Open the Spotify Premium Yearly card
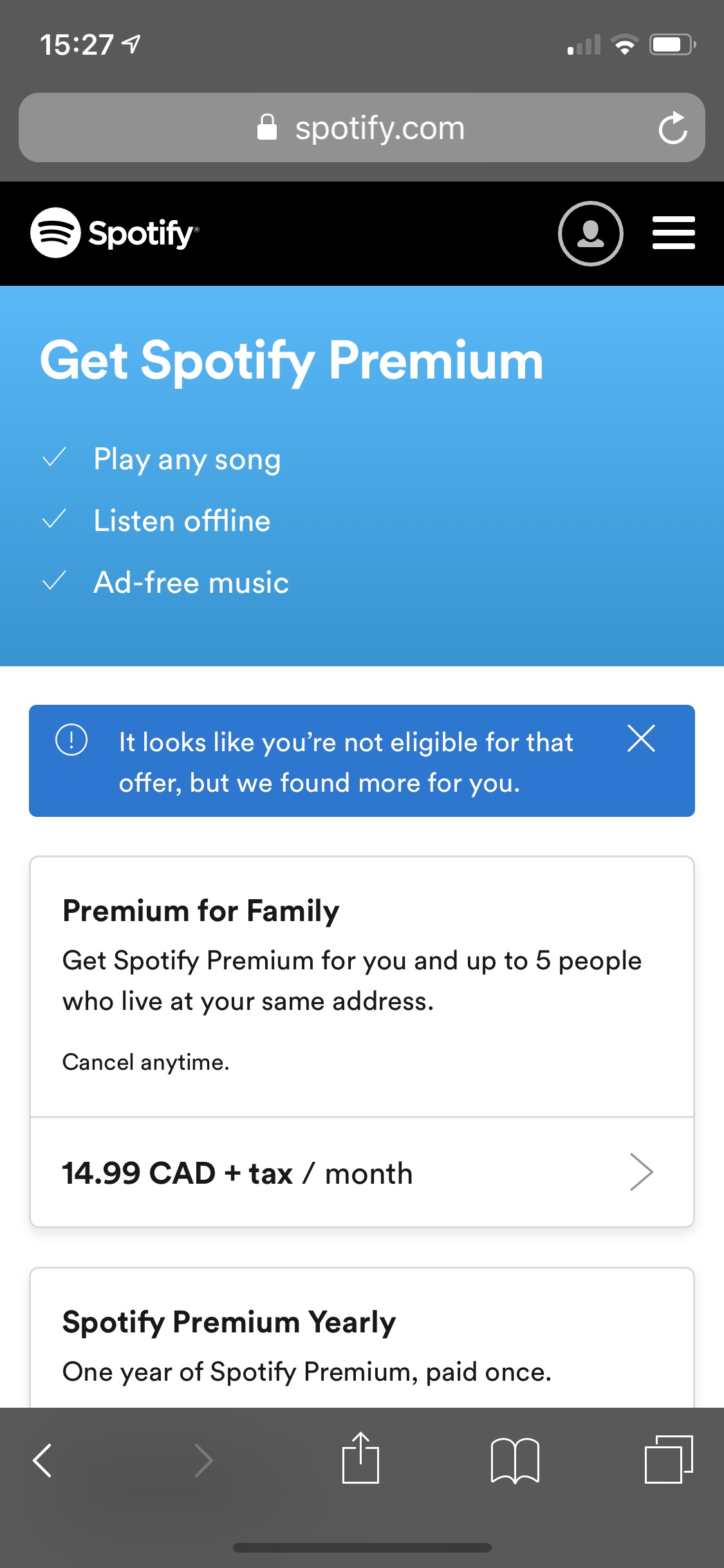The width and height of the screenshot is (724, 1568). tap(362, 1338)
